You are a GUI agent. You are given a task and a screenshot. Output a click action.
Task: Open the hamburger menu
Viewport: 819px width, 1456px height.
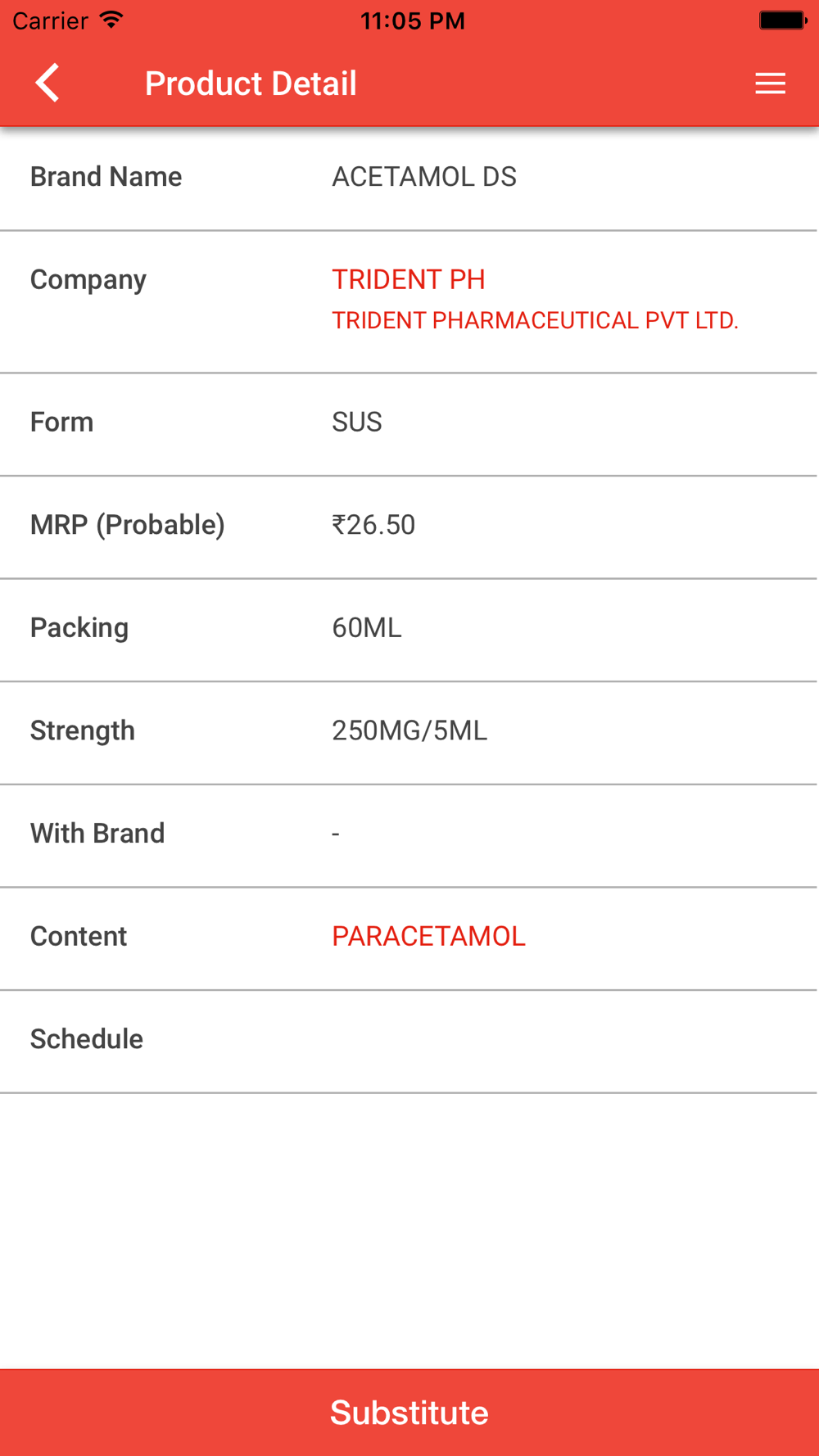click(770, 84)
